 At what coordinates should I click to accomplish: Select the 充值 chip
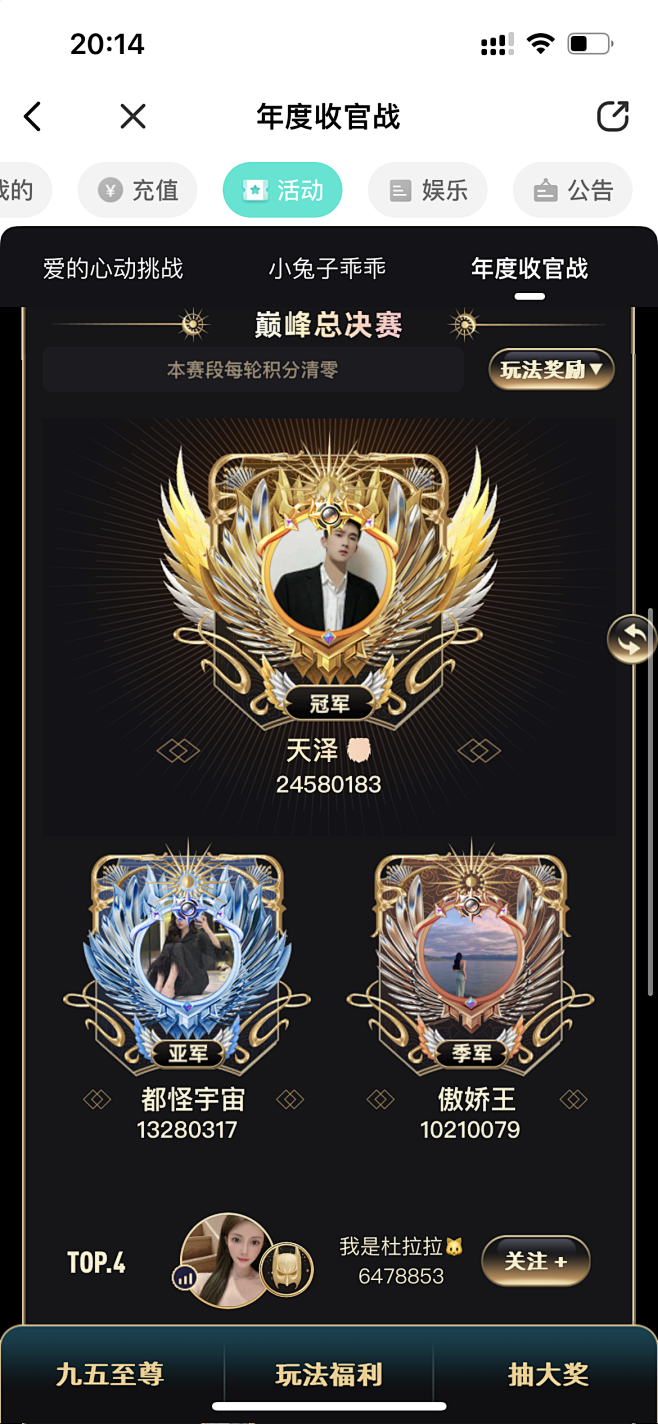138,190
